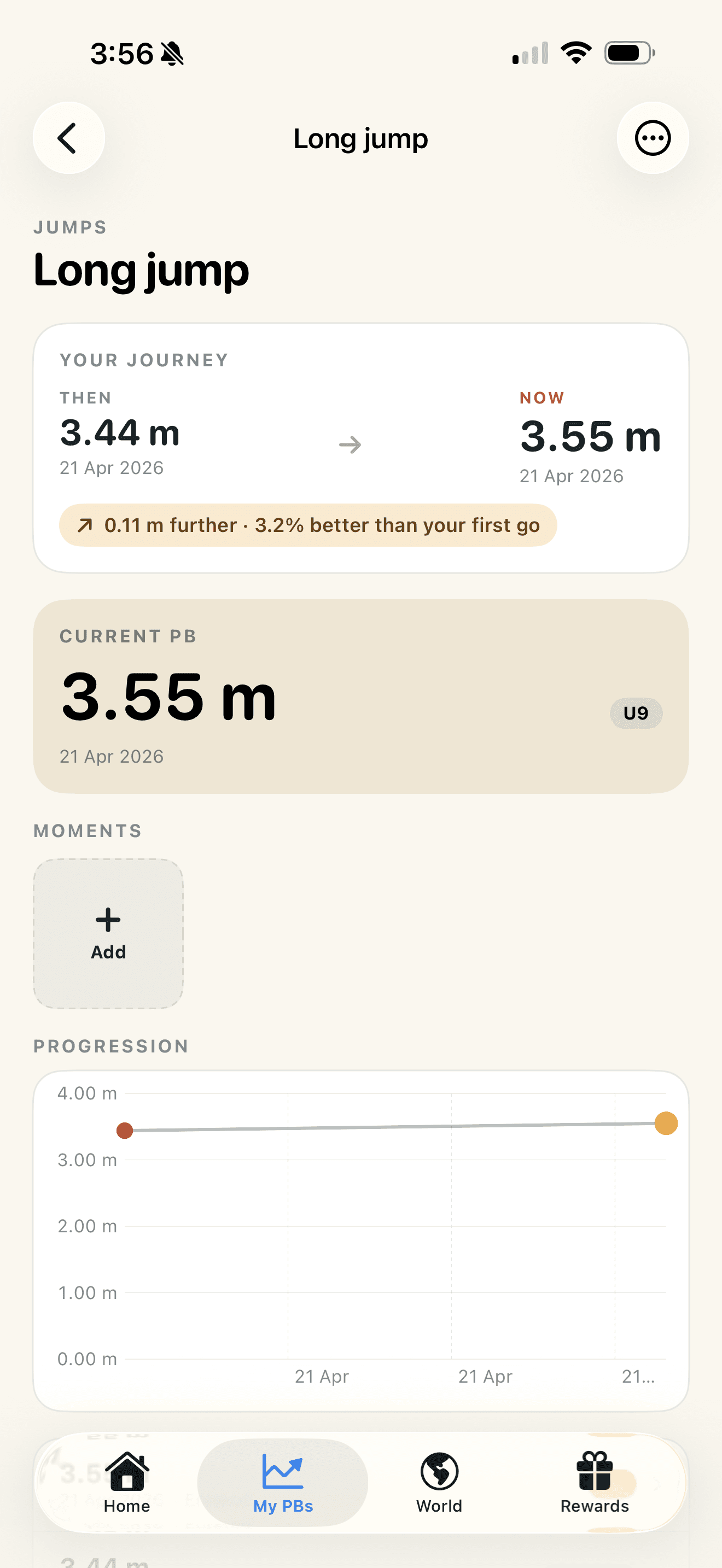Tap the improvement badge showing 0.11 m further

click(x=307, y=525)
